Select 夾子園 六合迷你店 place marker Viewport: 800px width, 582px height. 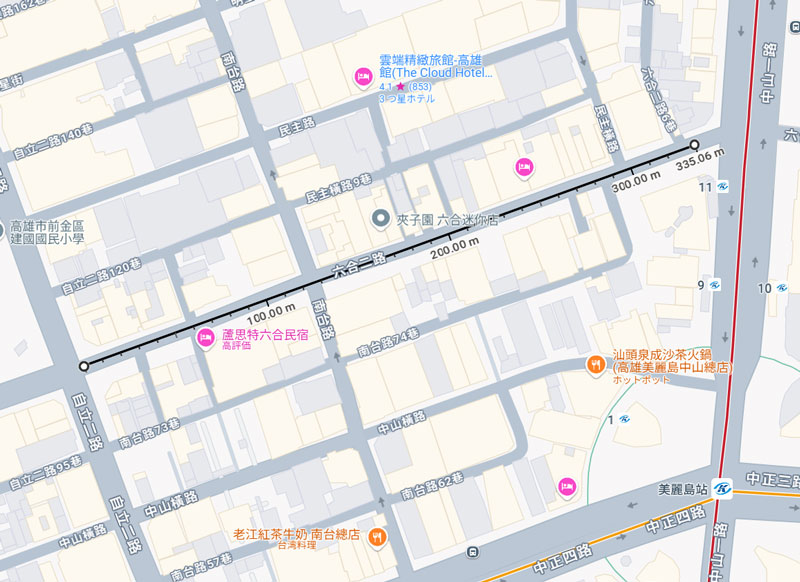(x=380, y=217)
